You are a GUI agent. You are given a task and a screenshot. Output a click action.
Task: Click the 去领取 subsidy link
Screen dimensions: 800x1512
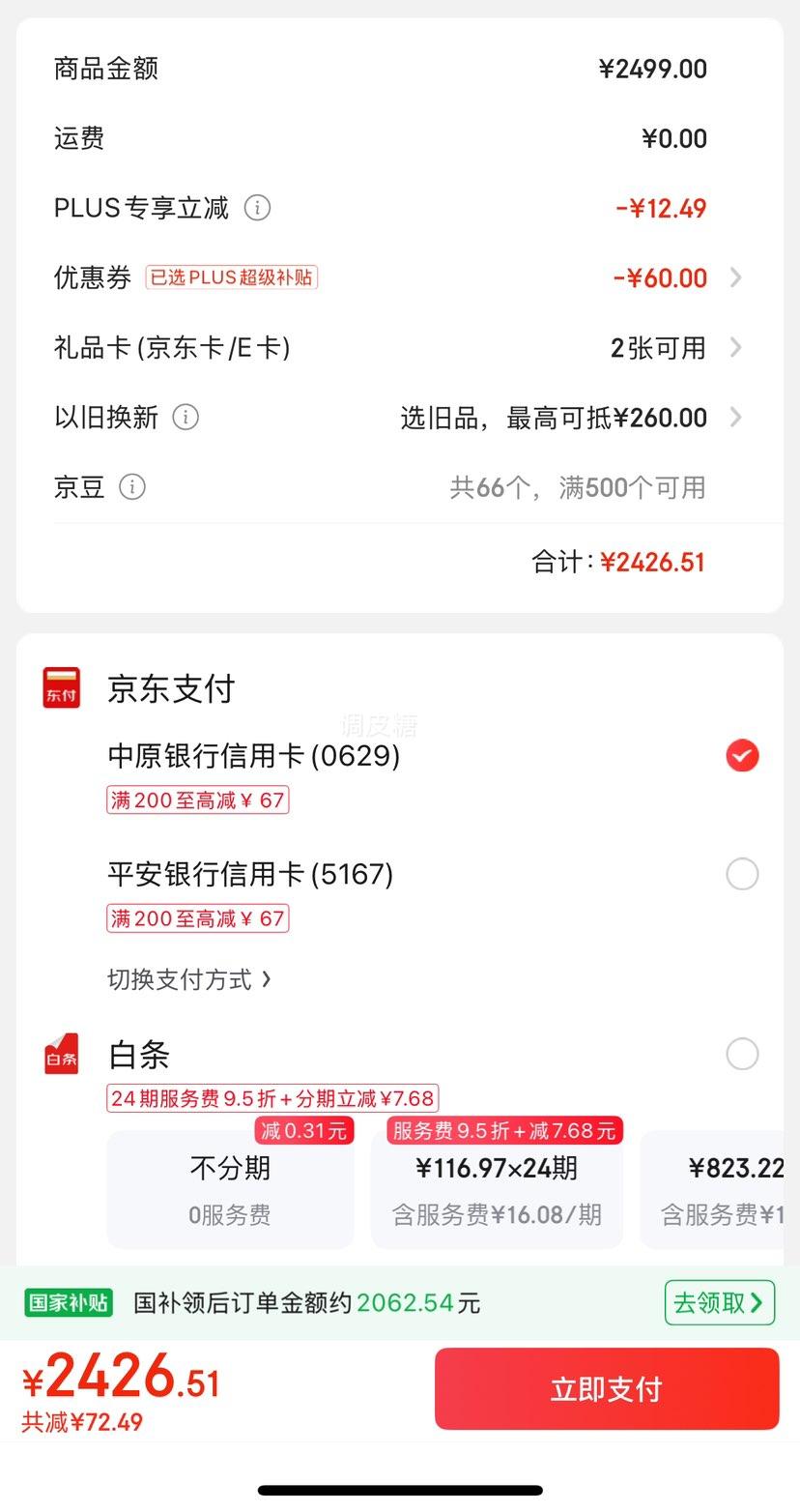point(719,1302)
